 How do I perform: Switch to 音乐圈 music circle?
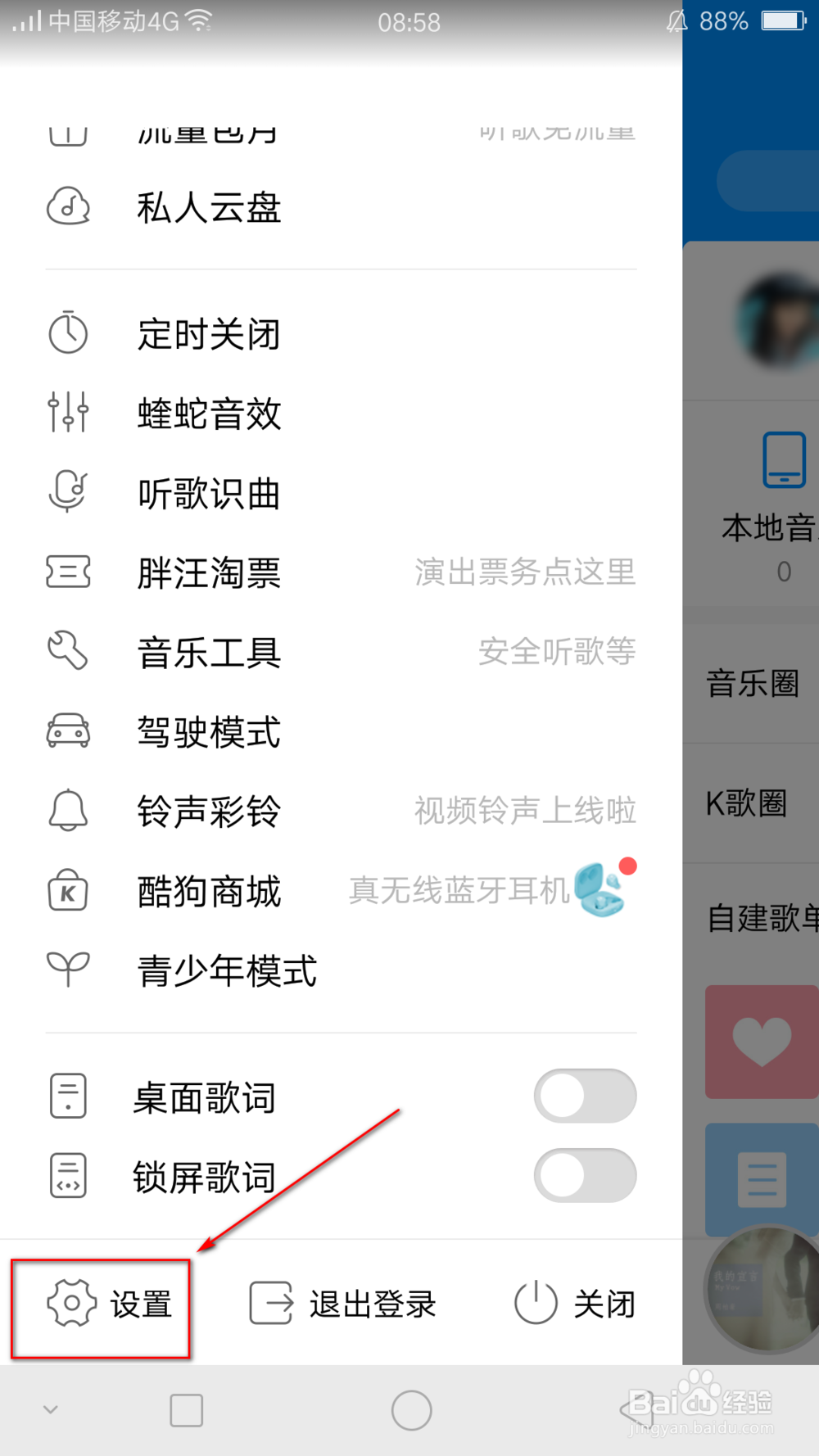point(749,684)
